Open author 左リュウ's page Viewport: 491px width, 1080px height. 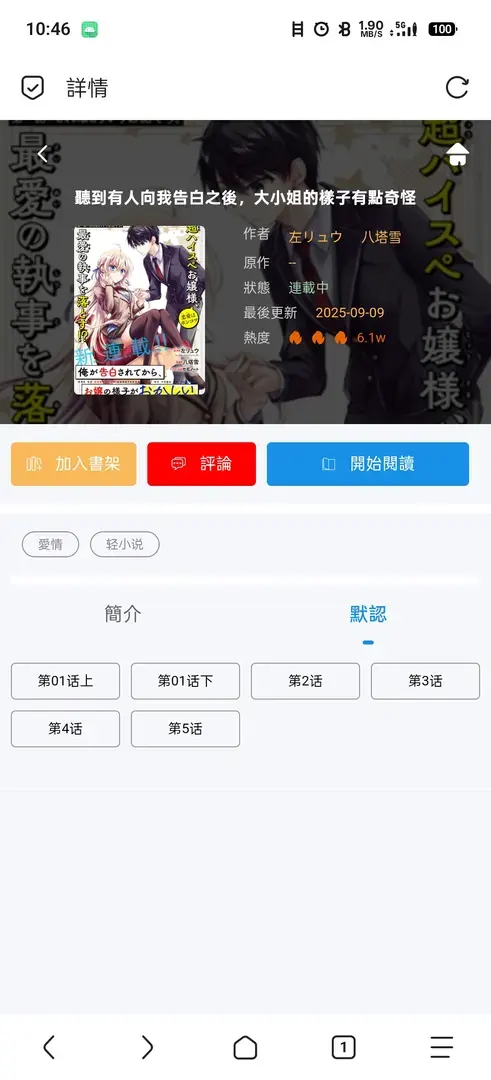315,237
